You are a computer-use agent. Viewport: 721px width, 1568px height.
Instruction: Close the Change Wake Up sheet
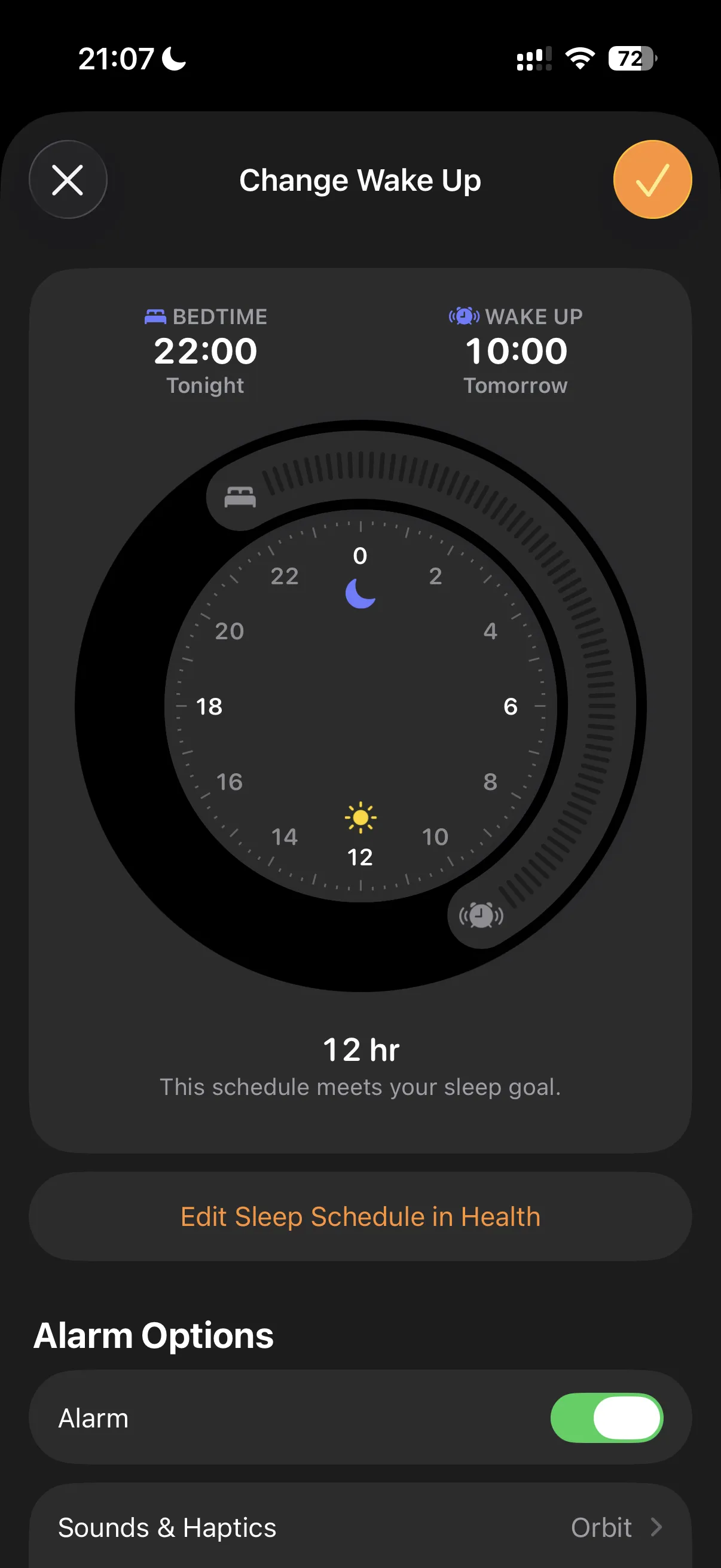click(68, 180)
